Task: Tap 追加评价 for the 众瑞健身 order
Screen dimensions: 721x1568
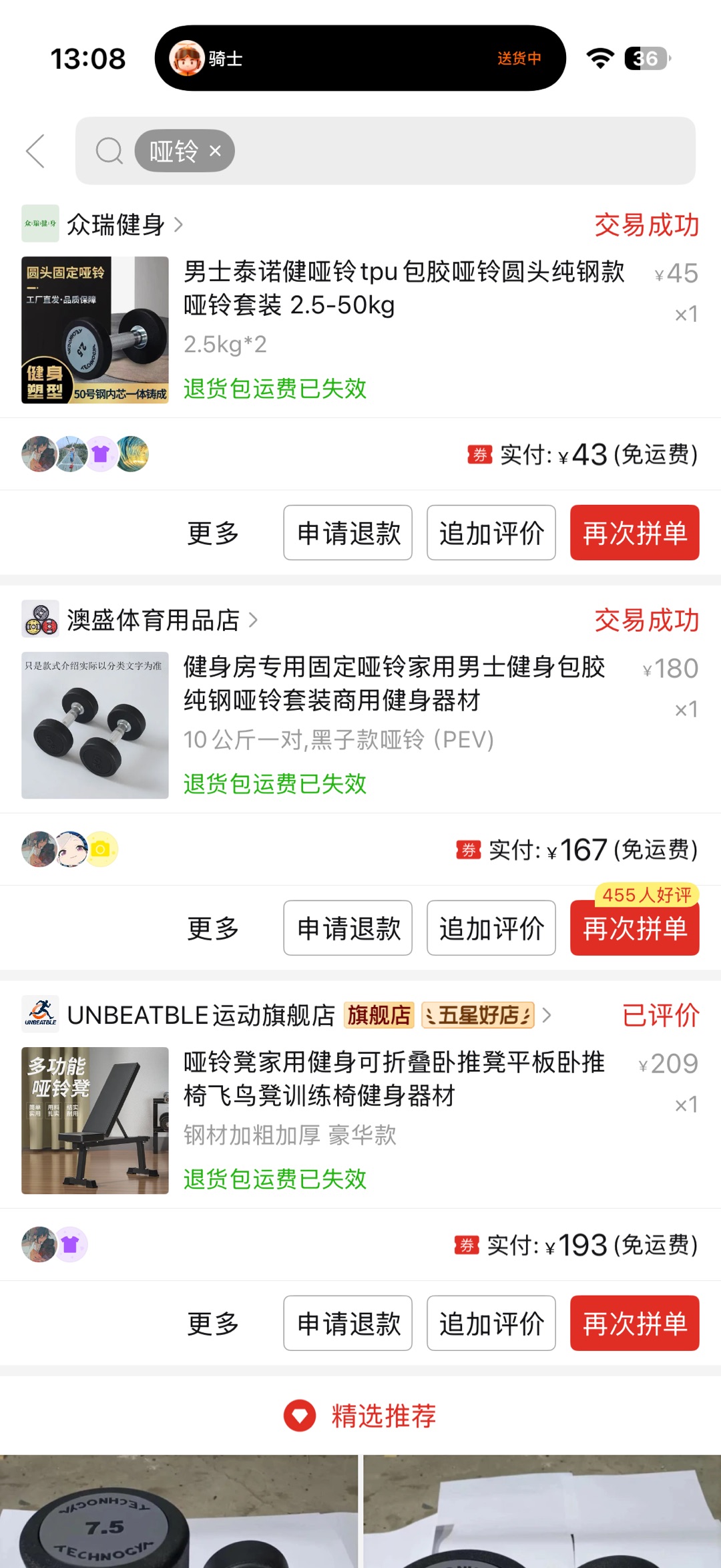Action: tap(491, 533)
